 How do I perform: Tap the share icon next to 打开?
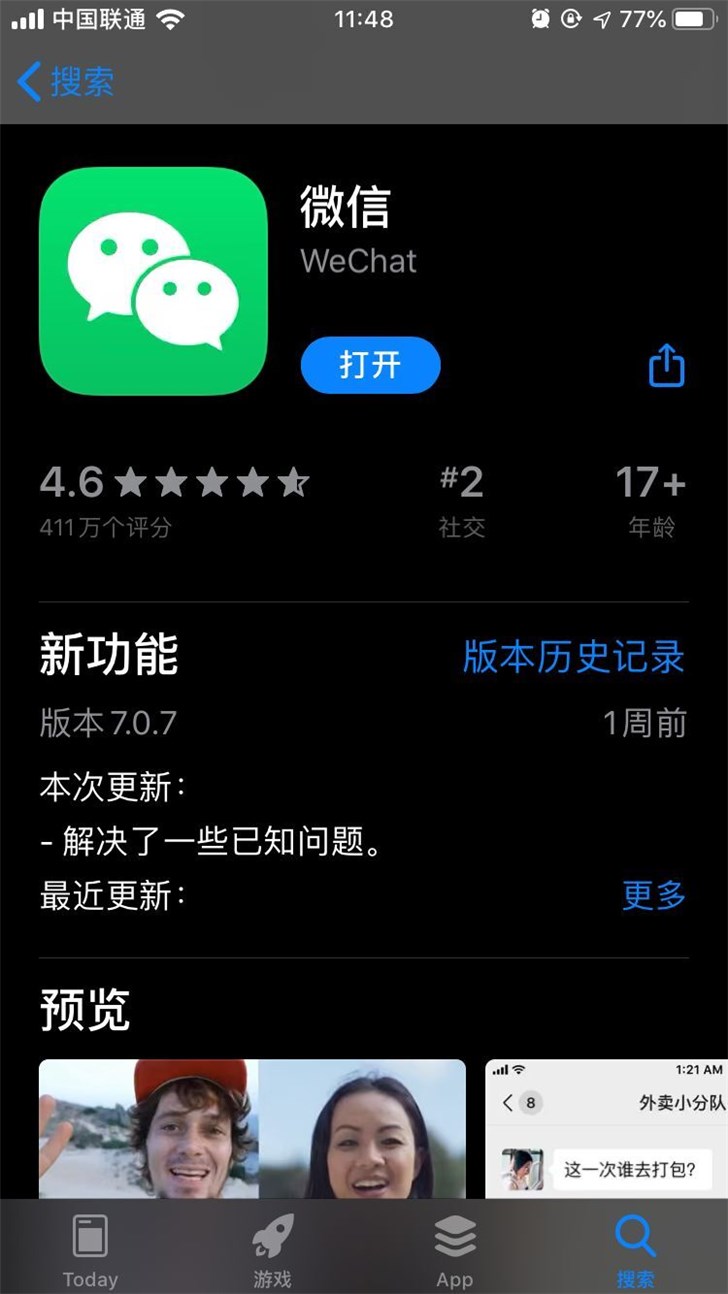(666, 366)
